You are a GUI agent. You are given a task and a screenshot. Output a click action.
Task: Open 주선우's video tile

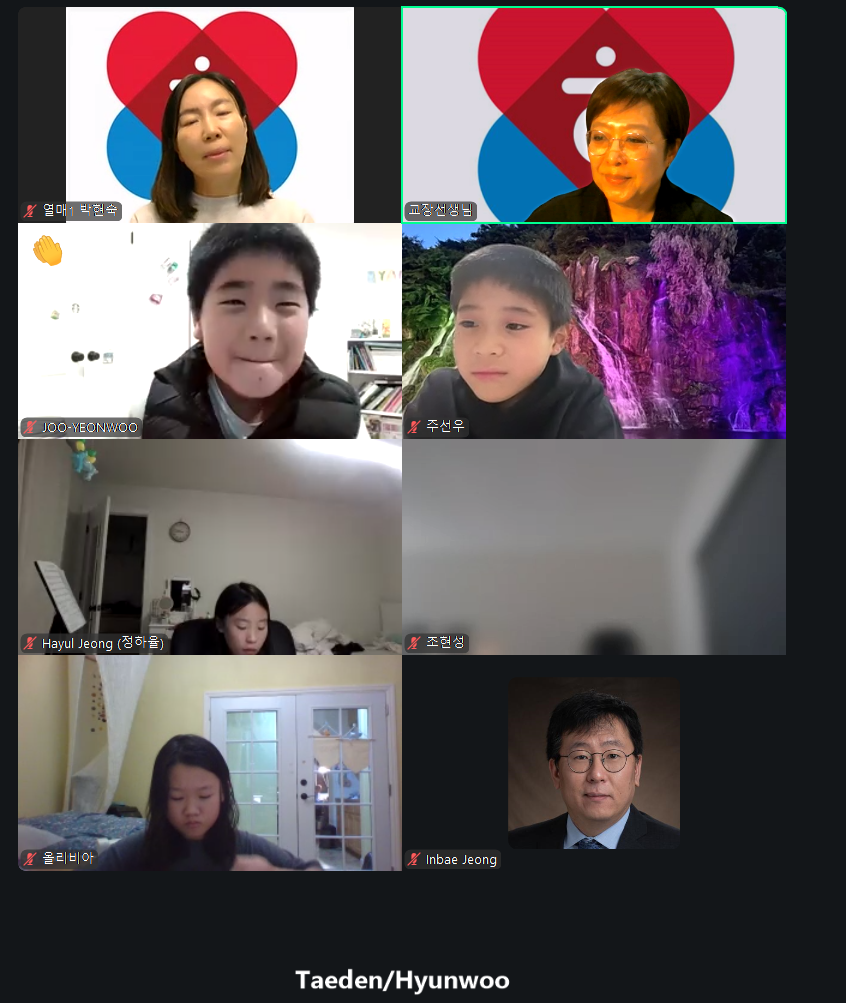point(594,331)
